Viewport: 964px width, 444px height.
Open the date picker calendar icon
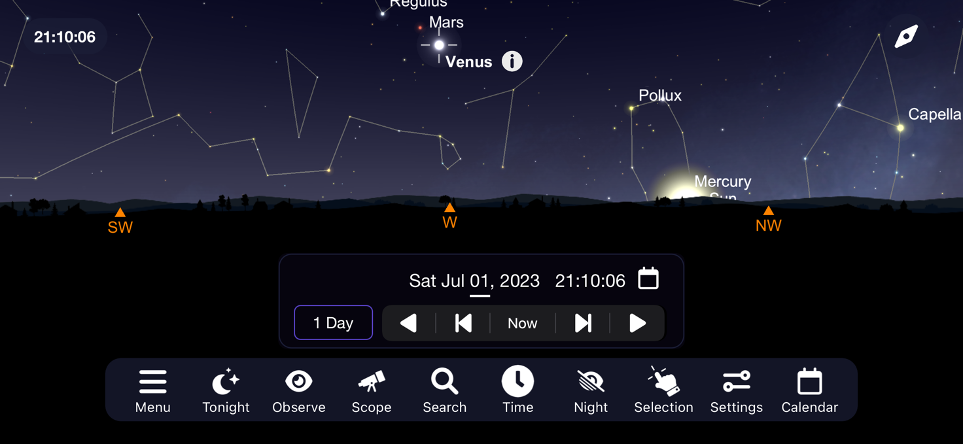tap(648, 278)
